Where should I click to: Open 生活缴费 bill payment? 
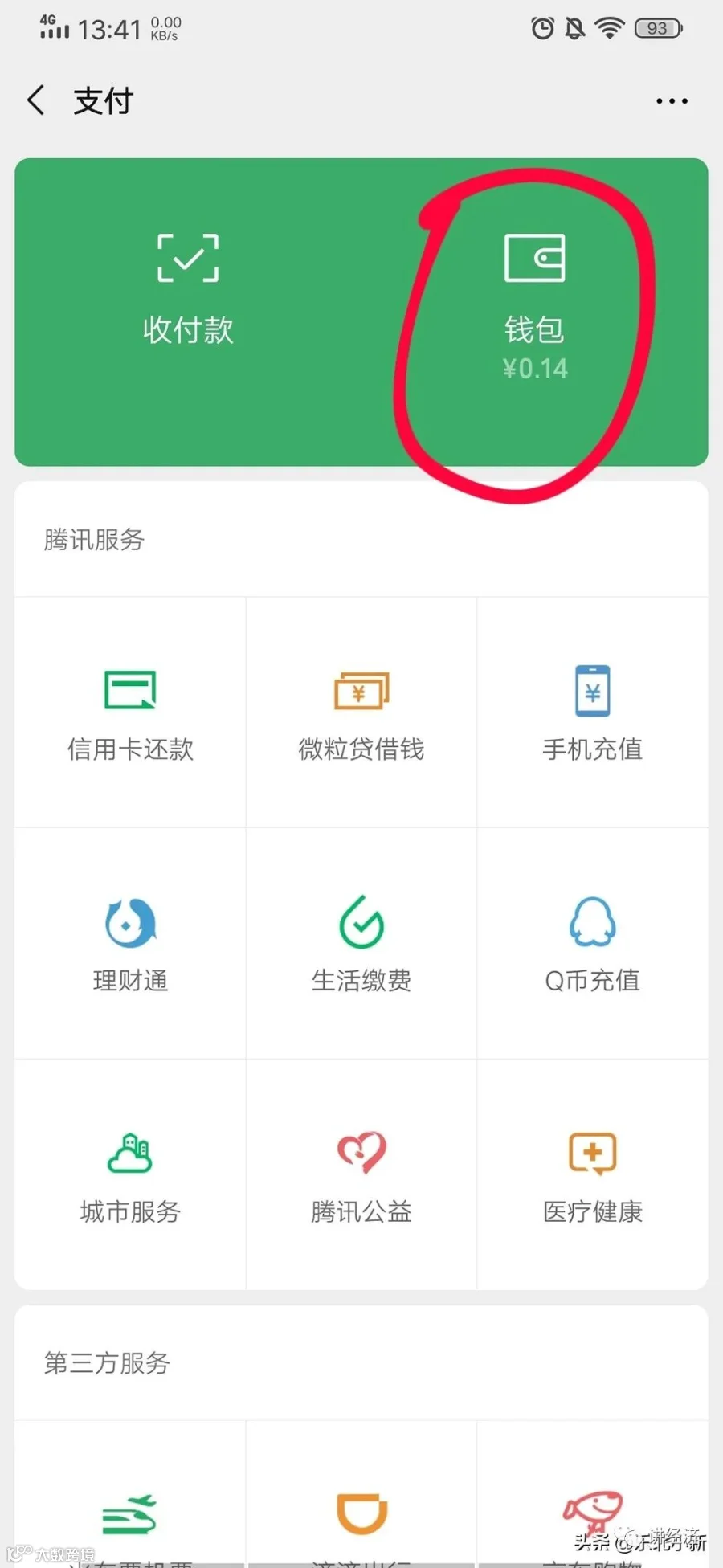[x=361, y=945]
